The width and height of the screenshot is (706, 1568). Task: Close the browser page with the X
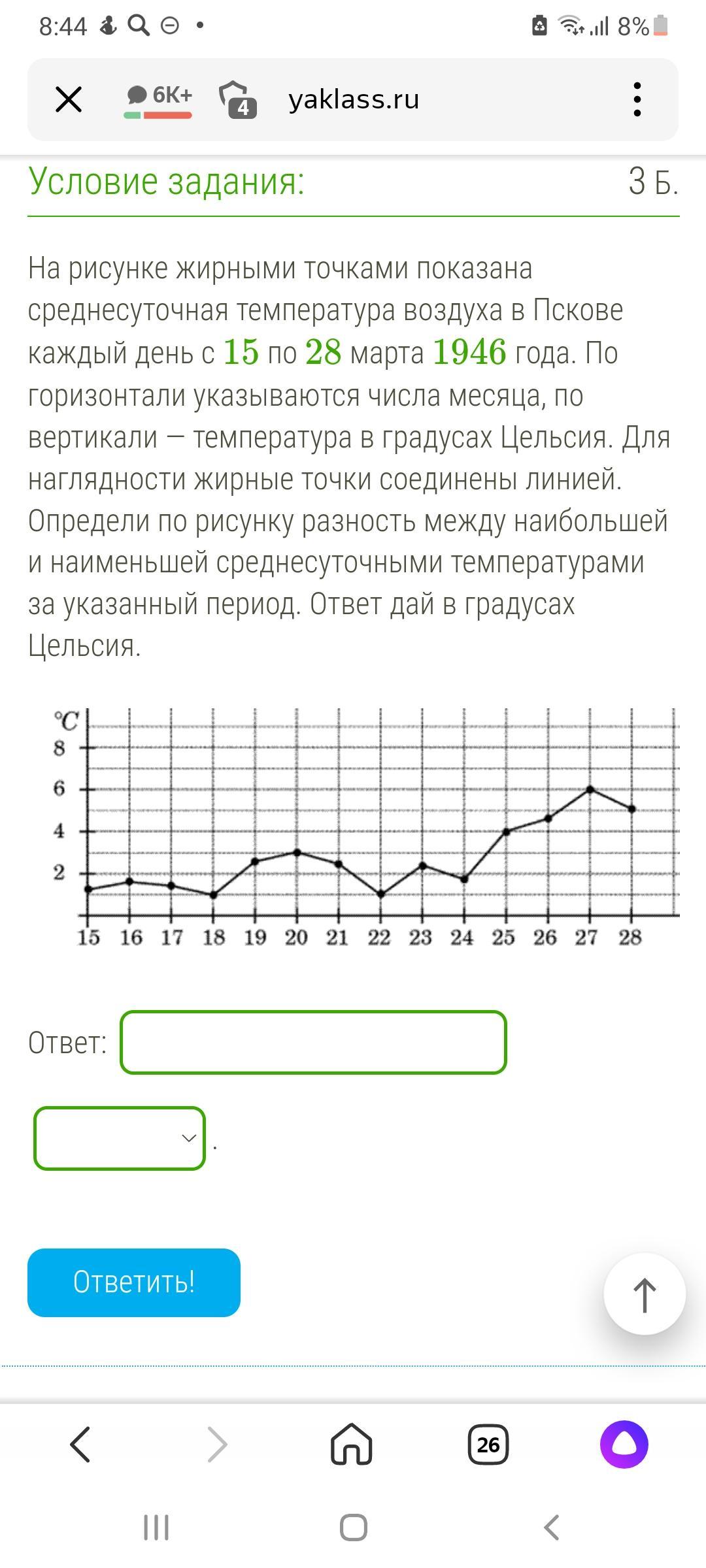point(69,100)
